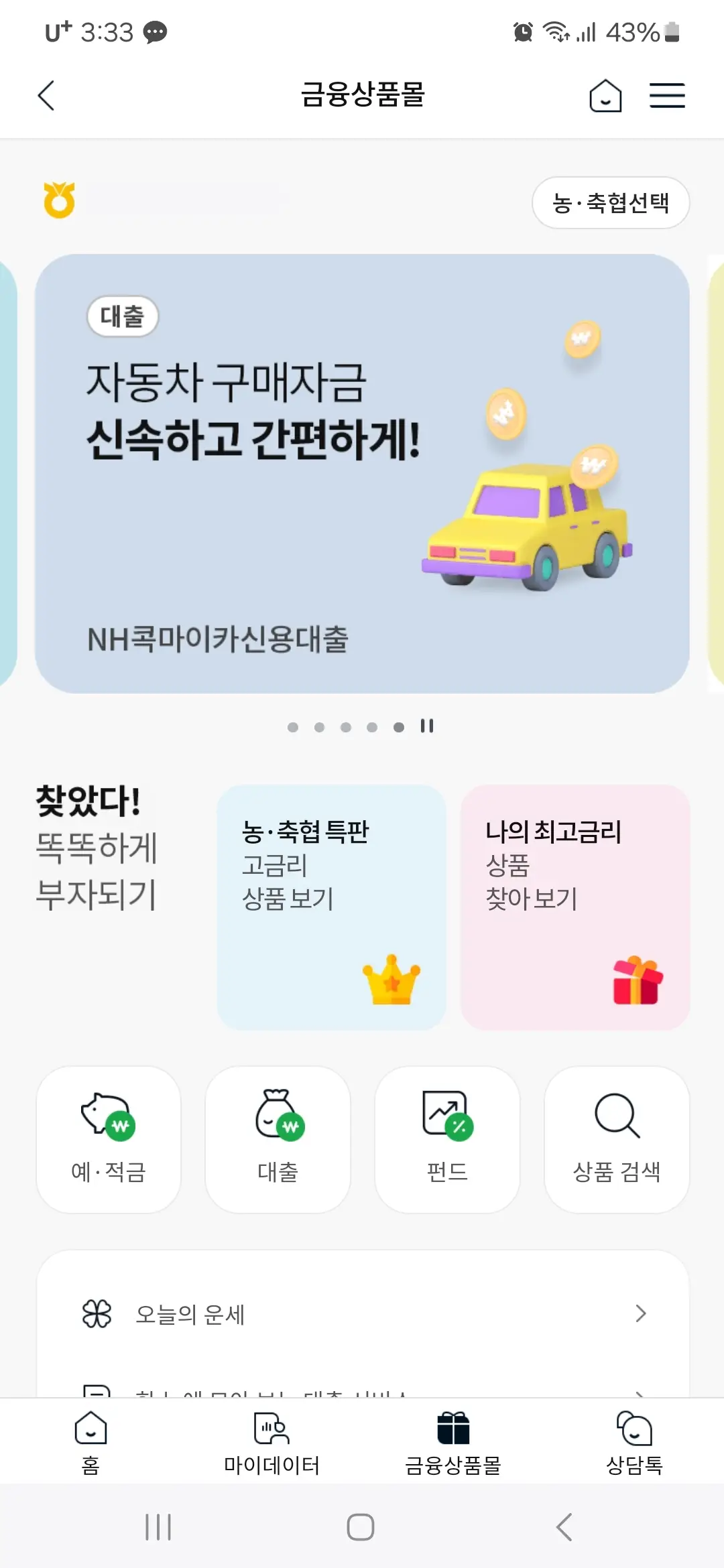This screenshot has width=724, height=1568.
Task: Open the 펀드 fund icon
Action: pyautogui.click(x=447, y=1139)
